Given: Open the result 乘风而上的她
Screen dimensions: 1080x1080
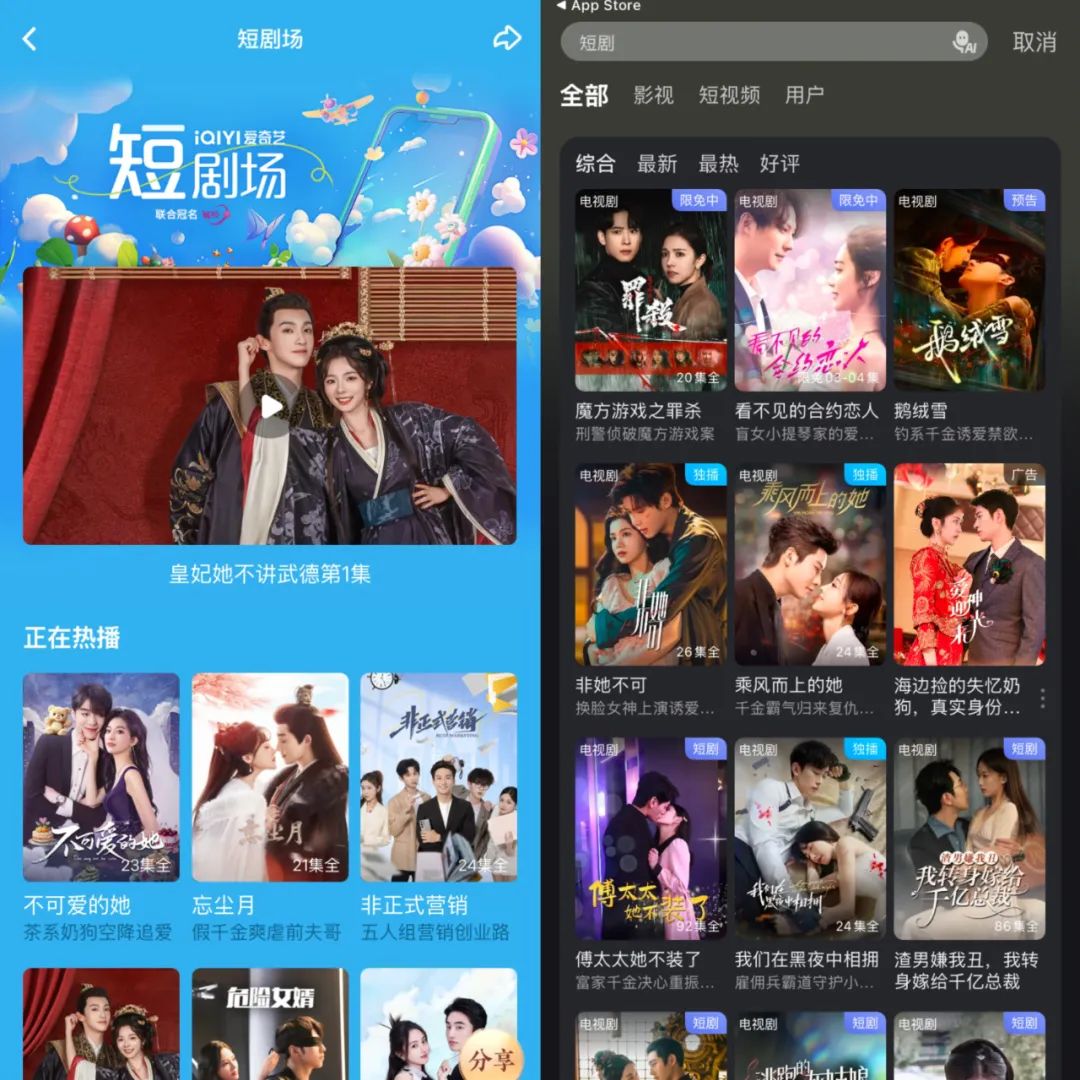Looking at the screenshot, I should 810,565.
